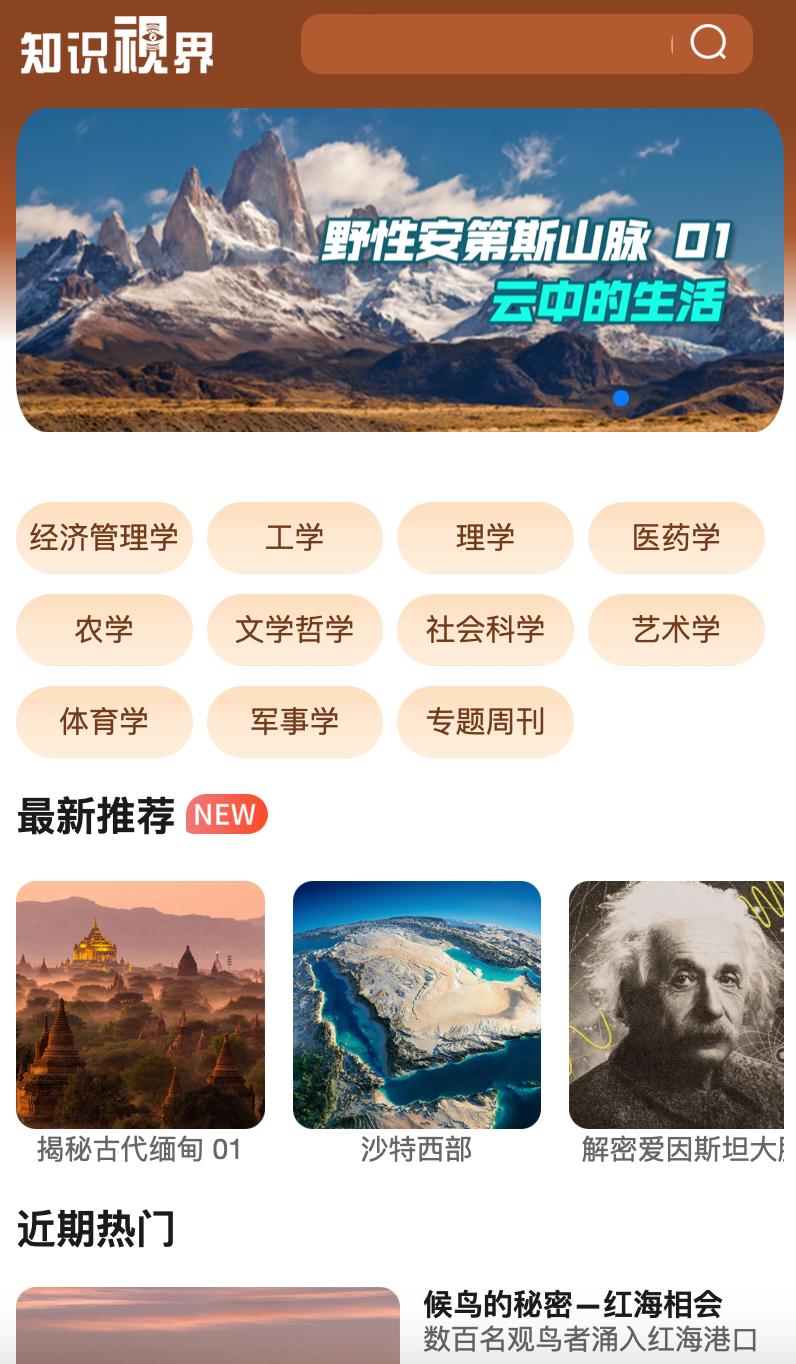Screen dimensions: 796x1364
Task: Tap the NEW badge next to 最新推荐
Action: (x=225, y=815)
